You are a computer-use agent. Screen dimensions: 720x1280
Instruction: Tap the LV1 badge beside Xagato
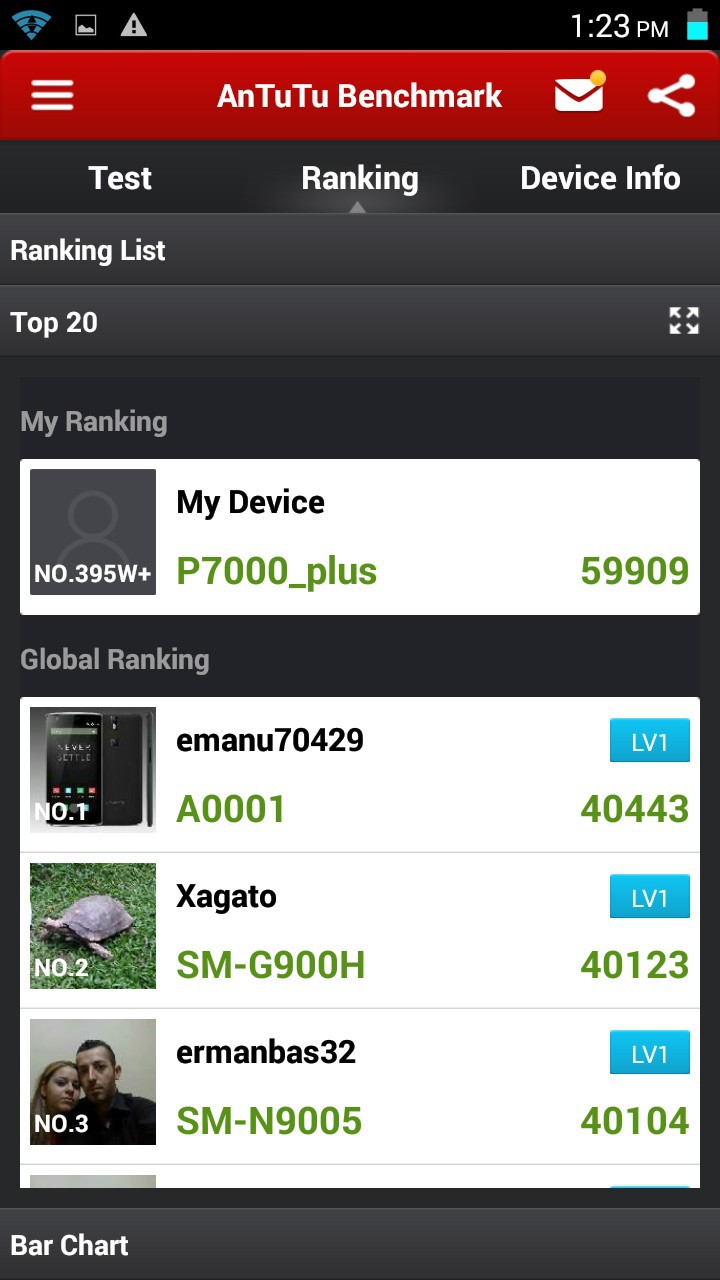[x=649, y=896]
